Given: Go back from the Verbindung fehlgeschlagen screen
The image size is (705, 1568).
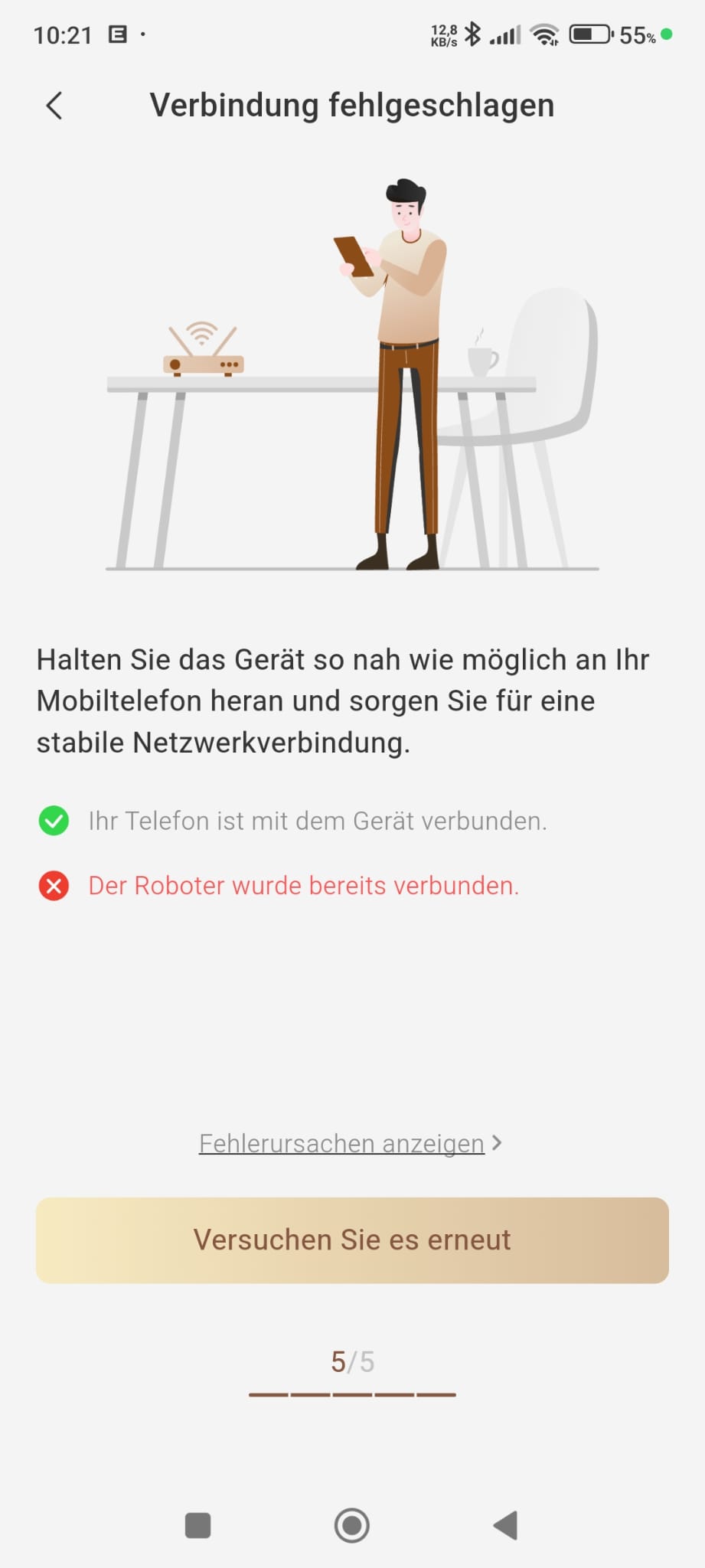Looking at the screenshot, I should 54,106.
